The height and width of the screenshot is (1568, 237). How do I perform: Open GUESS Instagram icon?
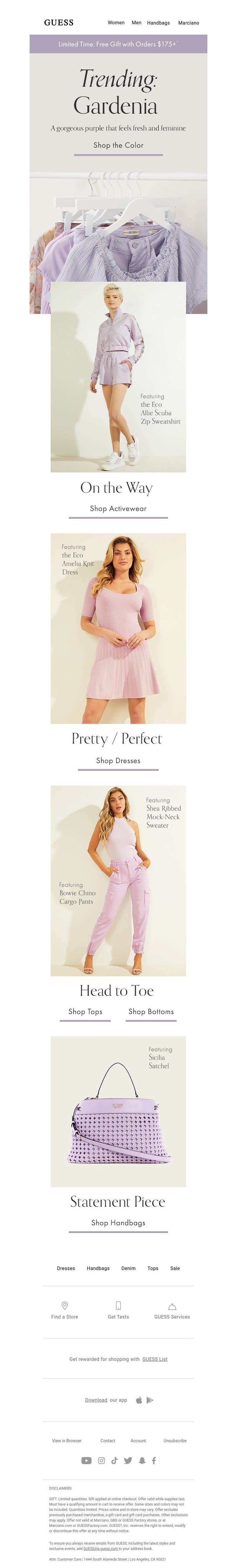point(102,1460)
